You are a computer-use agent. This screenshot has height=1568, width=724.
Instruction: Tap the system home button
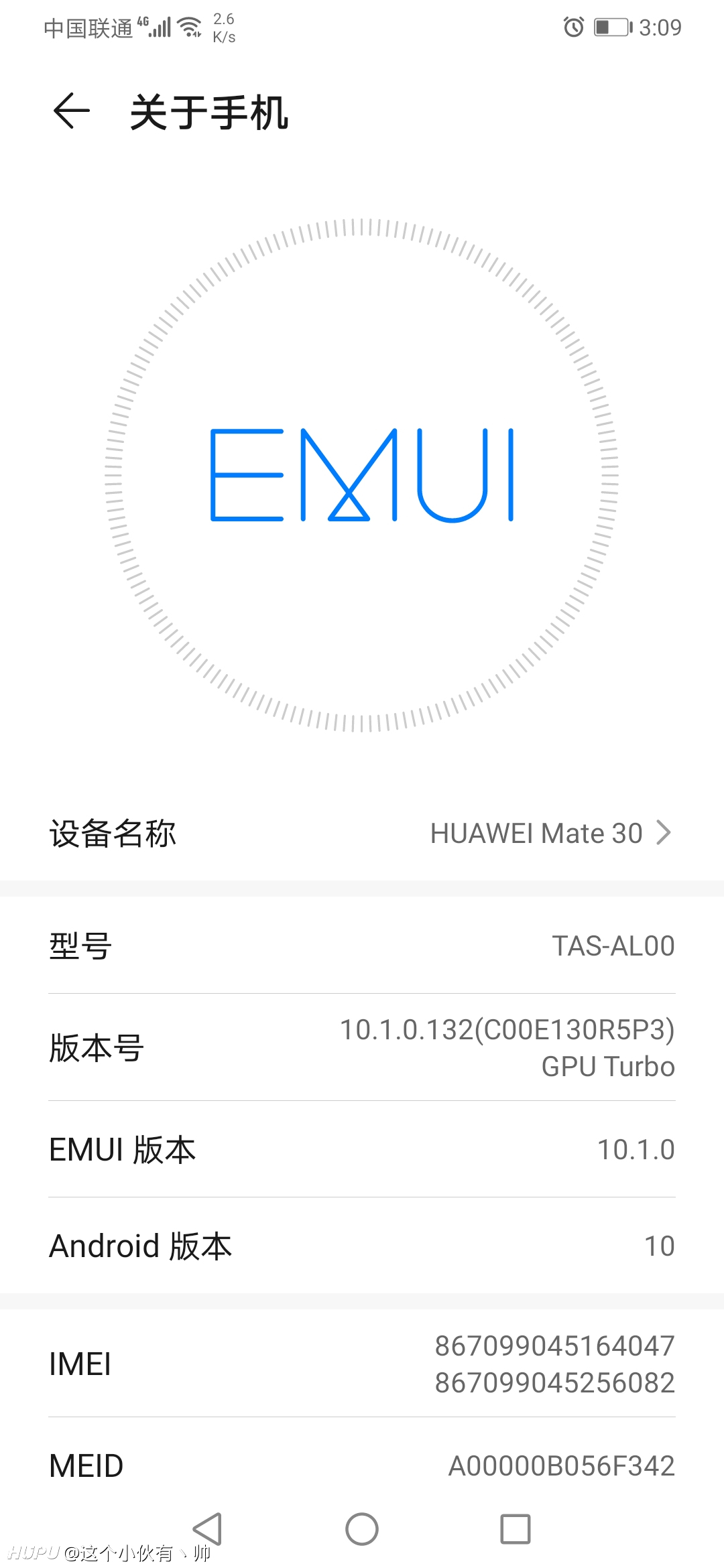pyautogui.click(x=362, y=1529)
